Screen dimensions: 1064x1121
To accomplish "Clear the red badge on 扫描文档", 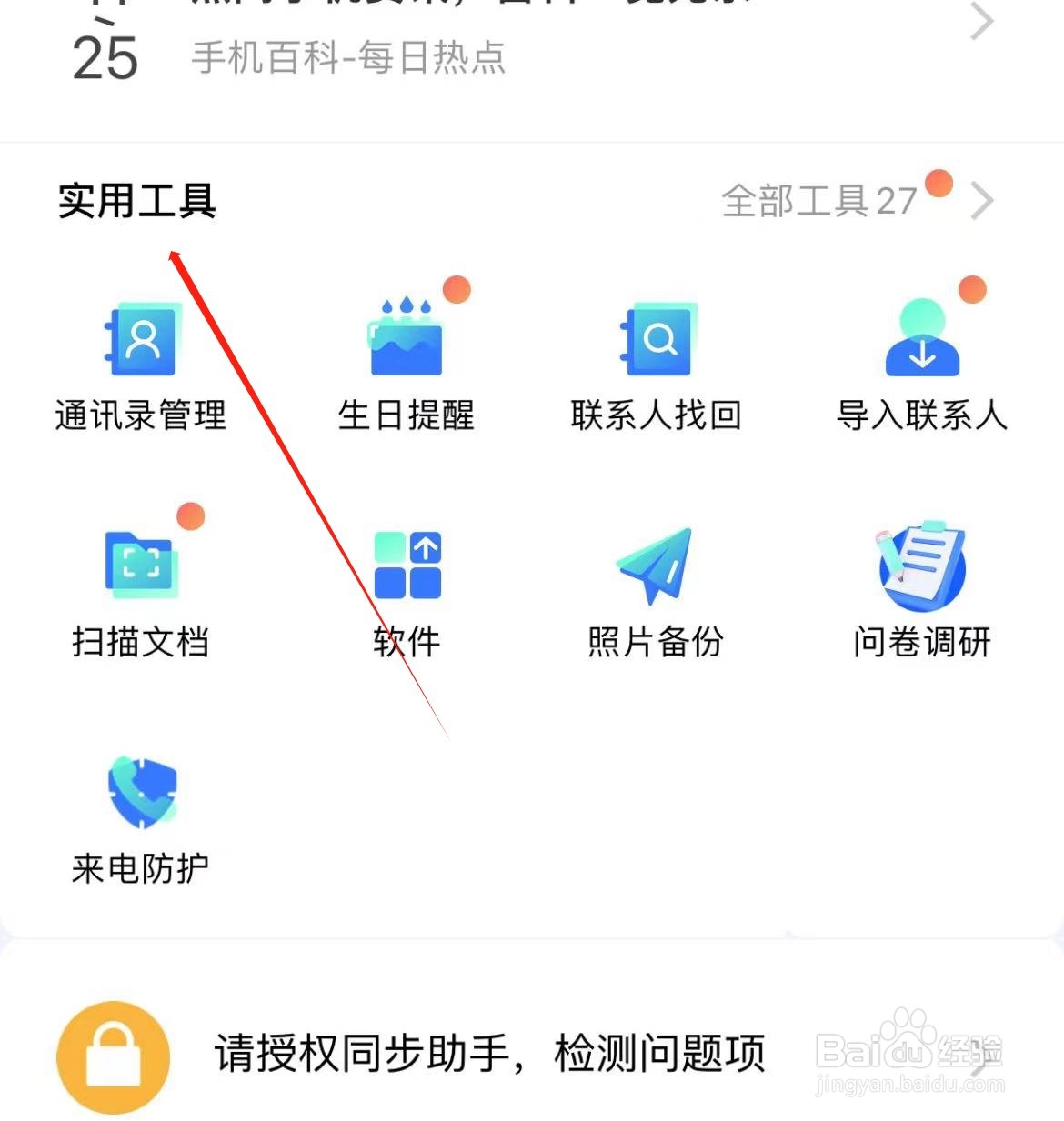I will [x=191, y=516].
